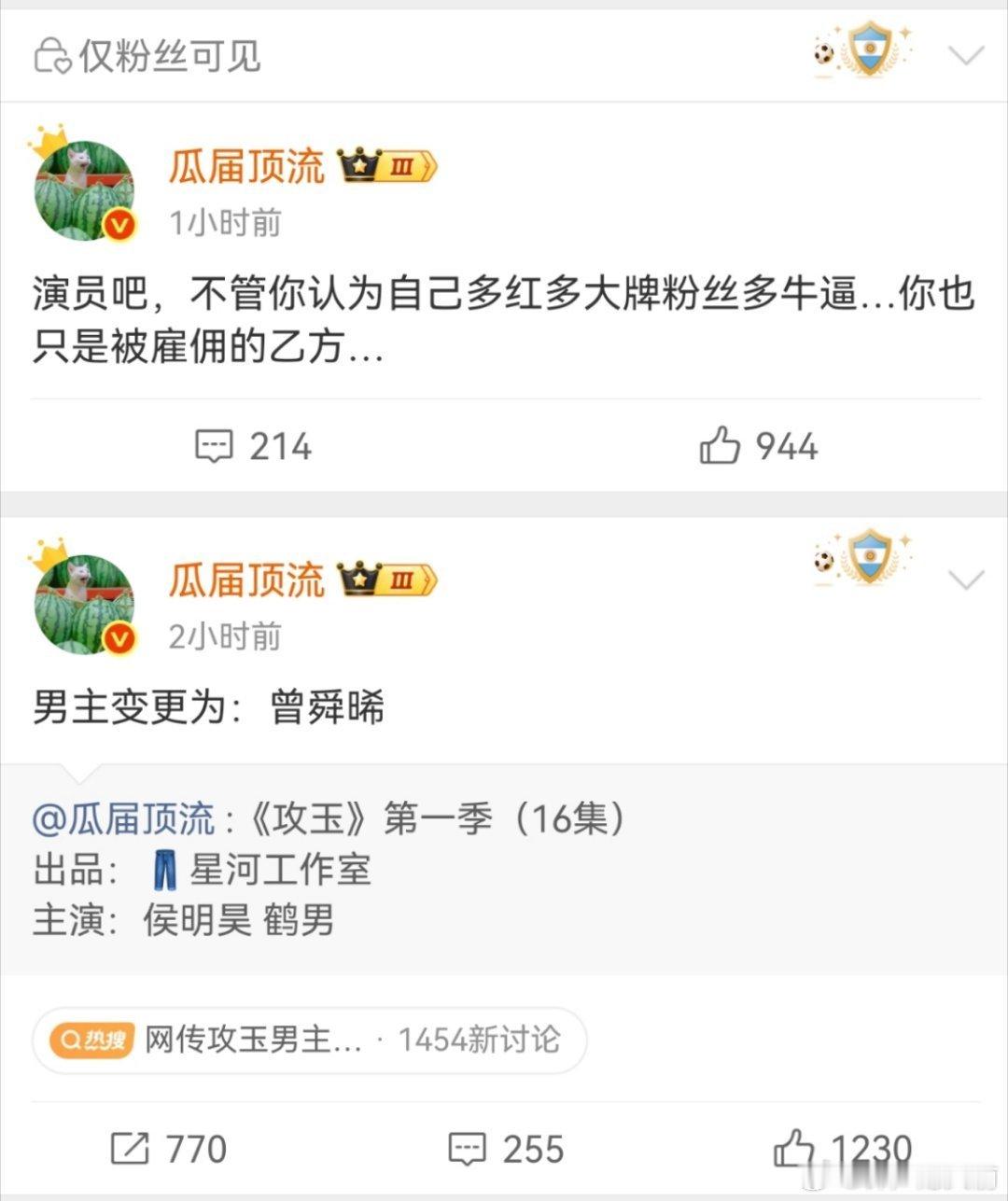The image size is (1008, 1201).
Task: Expand options menu on the second post
Action: pyautogui.click(x=966, y=578)
